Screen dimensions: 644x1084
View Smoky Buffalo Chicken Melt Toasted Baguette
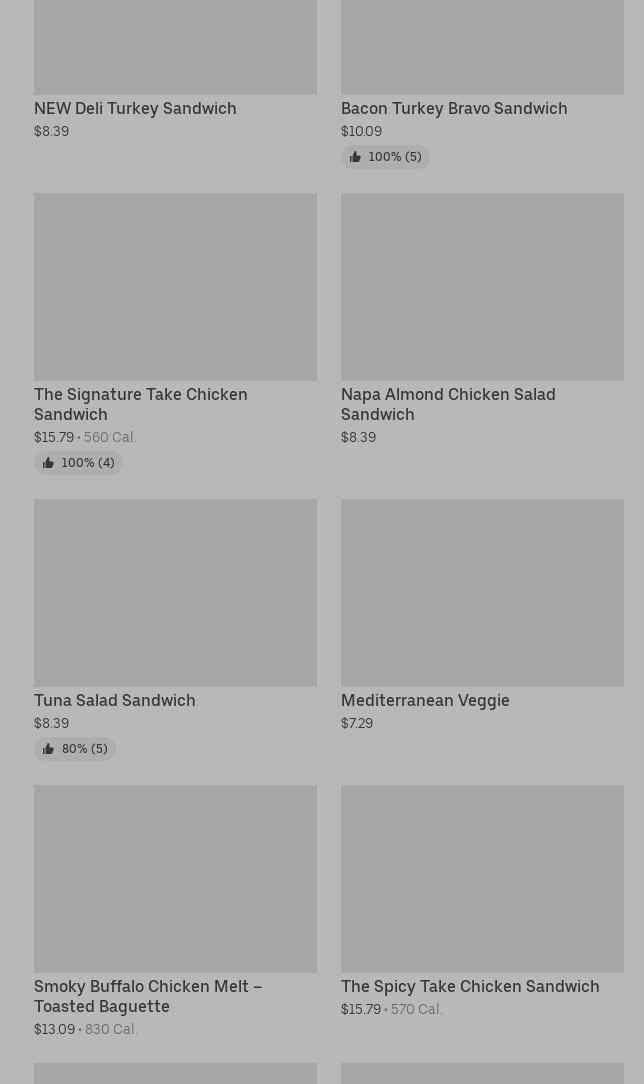pos(148,996)
